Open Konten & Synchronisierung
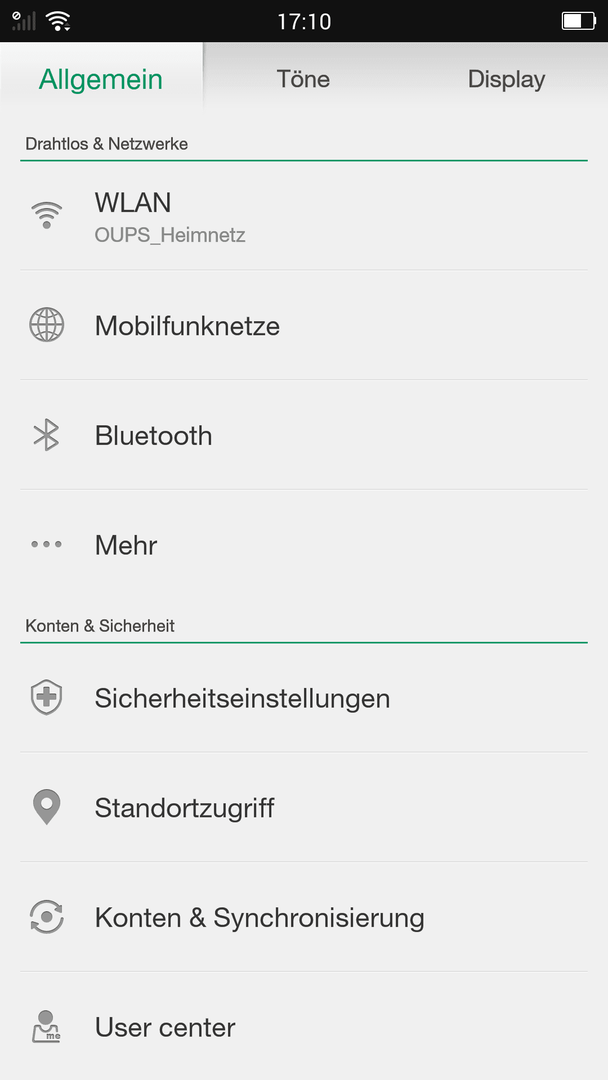 304,917
